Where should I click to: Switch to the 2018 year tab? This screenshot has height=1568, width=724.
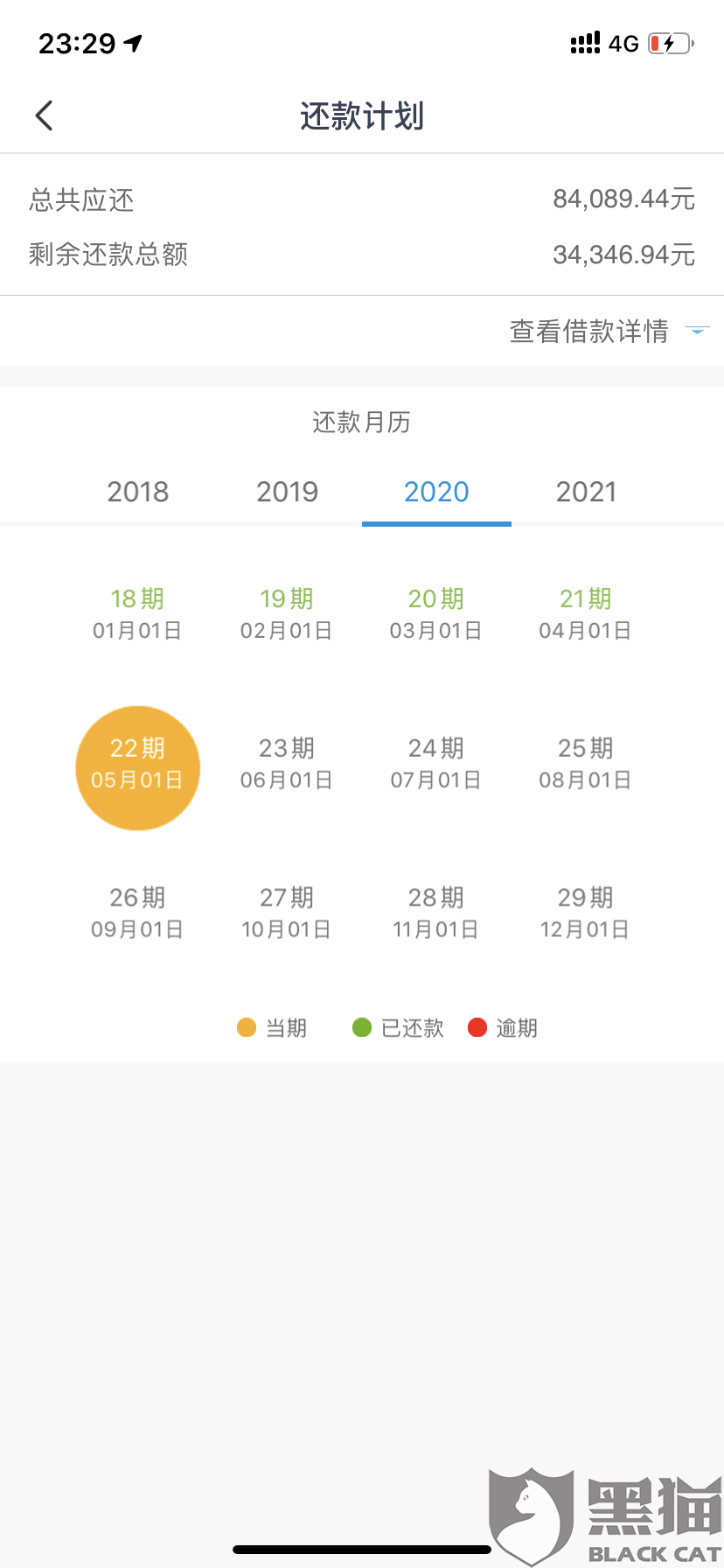click(x=138, y=492)
